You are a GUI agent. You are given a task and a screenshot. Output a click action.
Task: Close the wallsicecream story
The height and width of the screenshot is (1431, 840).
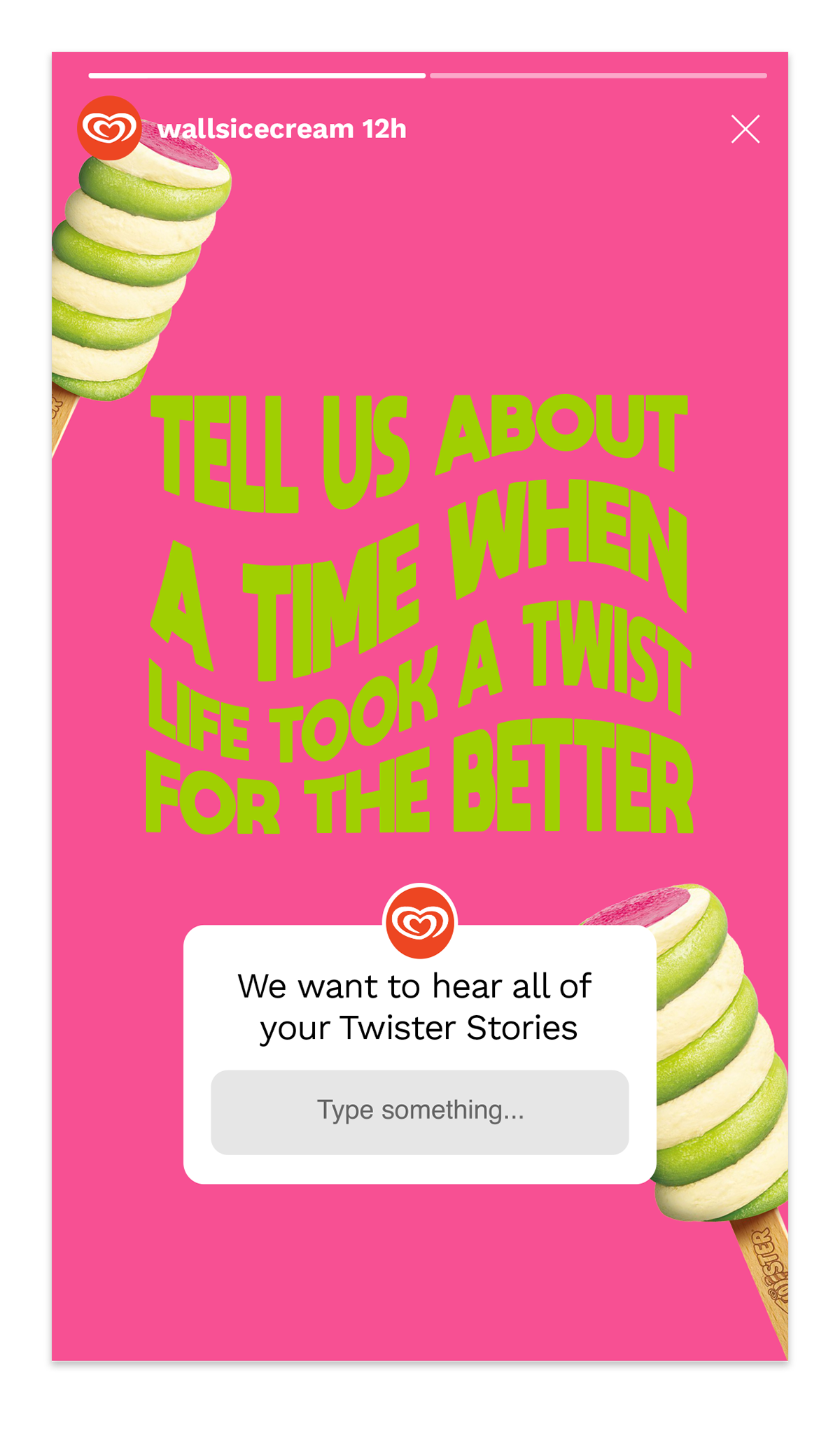[x=745, y=129]
